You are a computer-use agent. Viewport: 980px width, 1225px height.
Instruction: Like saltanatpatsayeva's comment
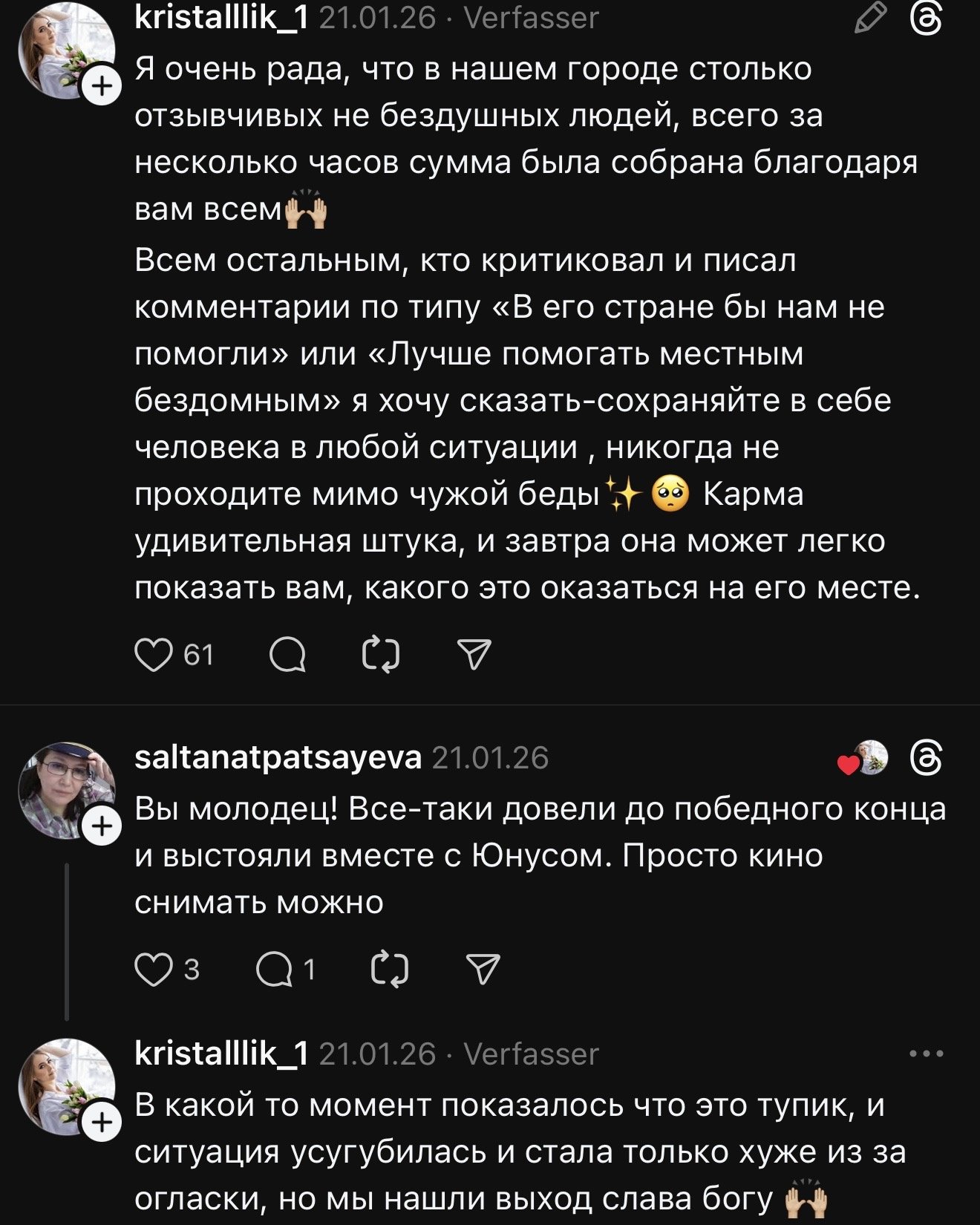click(154, 970)
